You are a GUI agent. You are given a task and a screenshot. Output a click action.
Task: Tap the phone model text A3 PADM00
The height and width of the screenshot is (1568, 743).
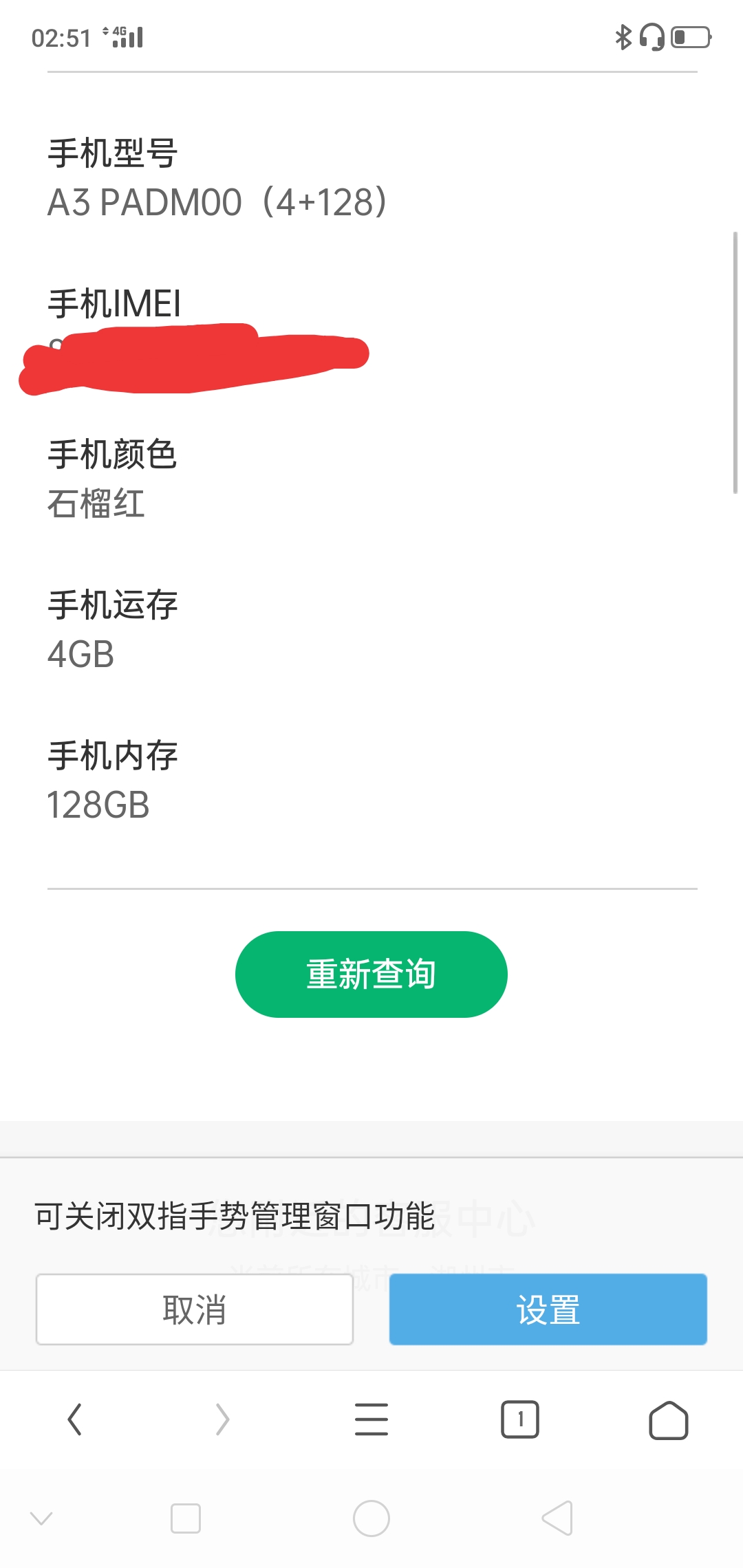coord(217,202)
